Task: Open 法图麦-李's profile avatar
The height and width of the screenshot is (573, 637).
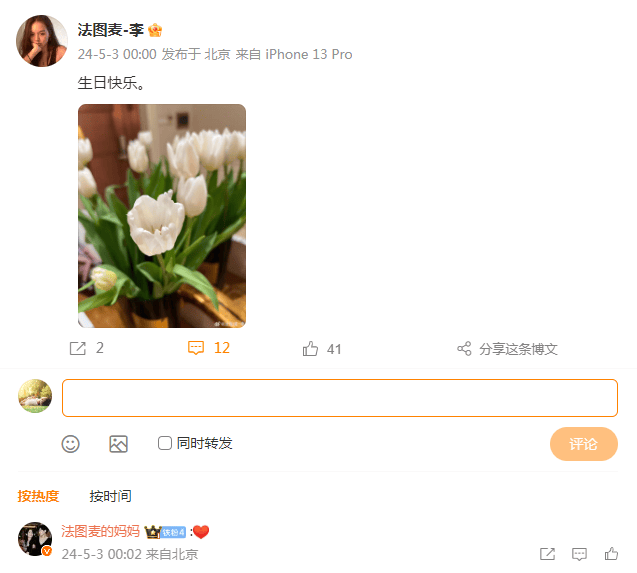Action: coord(42,41)
